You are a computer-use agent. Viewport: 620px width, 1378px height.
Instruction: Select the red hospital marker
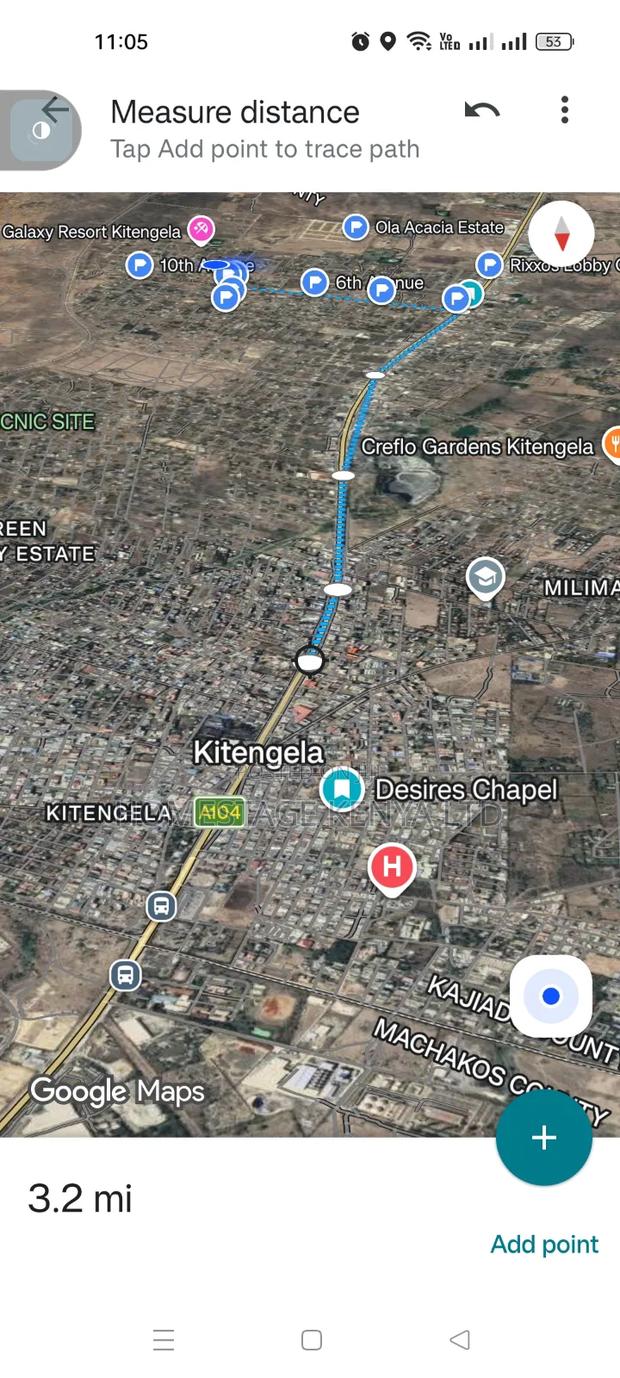(392, 868)
